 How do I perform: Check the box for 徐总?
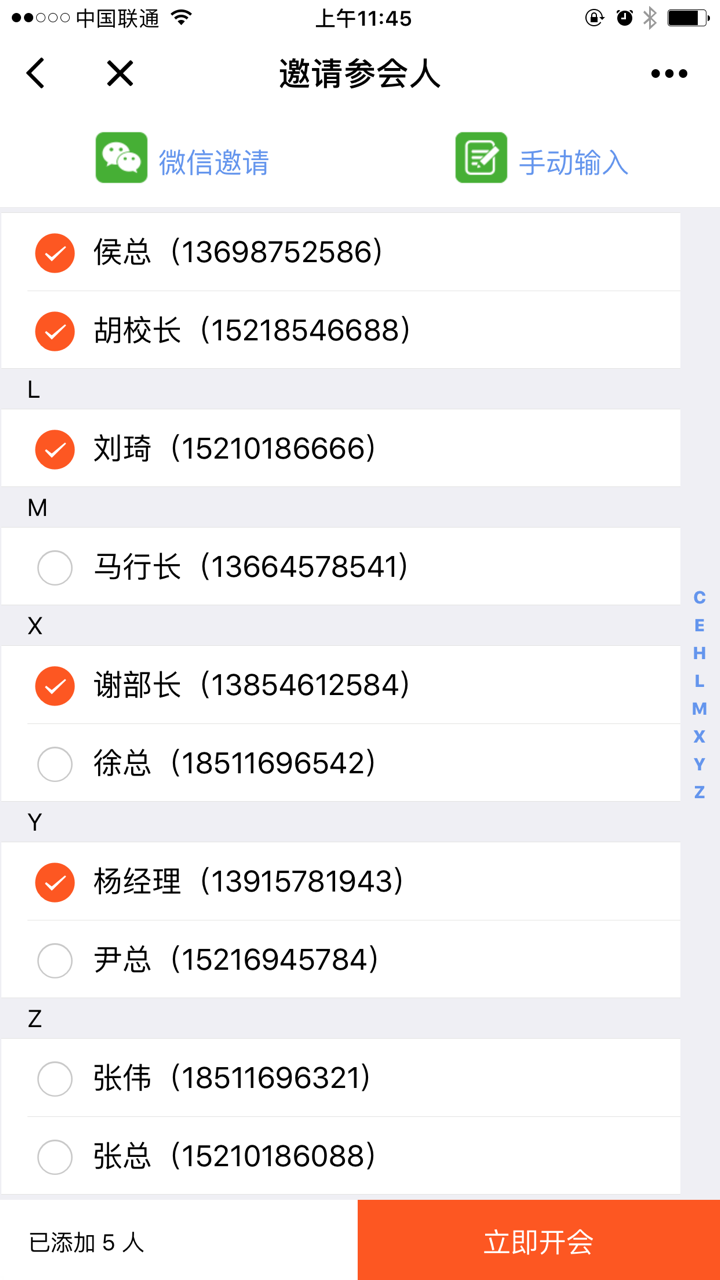(x=55, y=764)
